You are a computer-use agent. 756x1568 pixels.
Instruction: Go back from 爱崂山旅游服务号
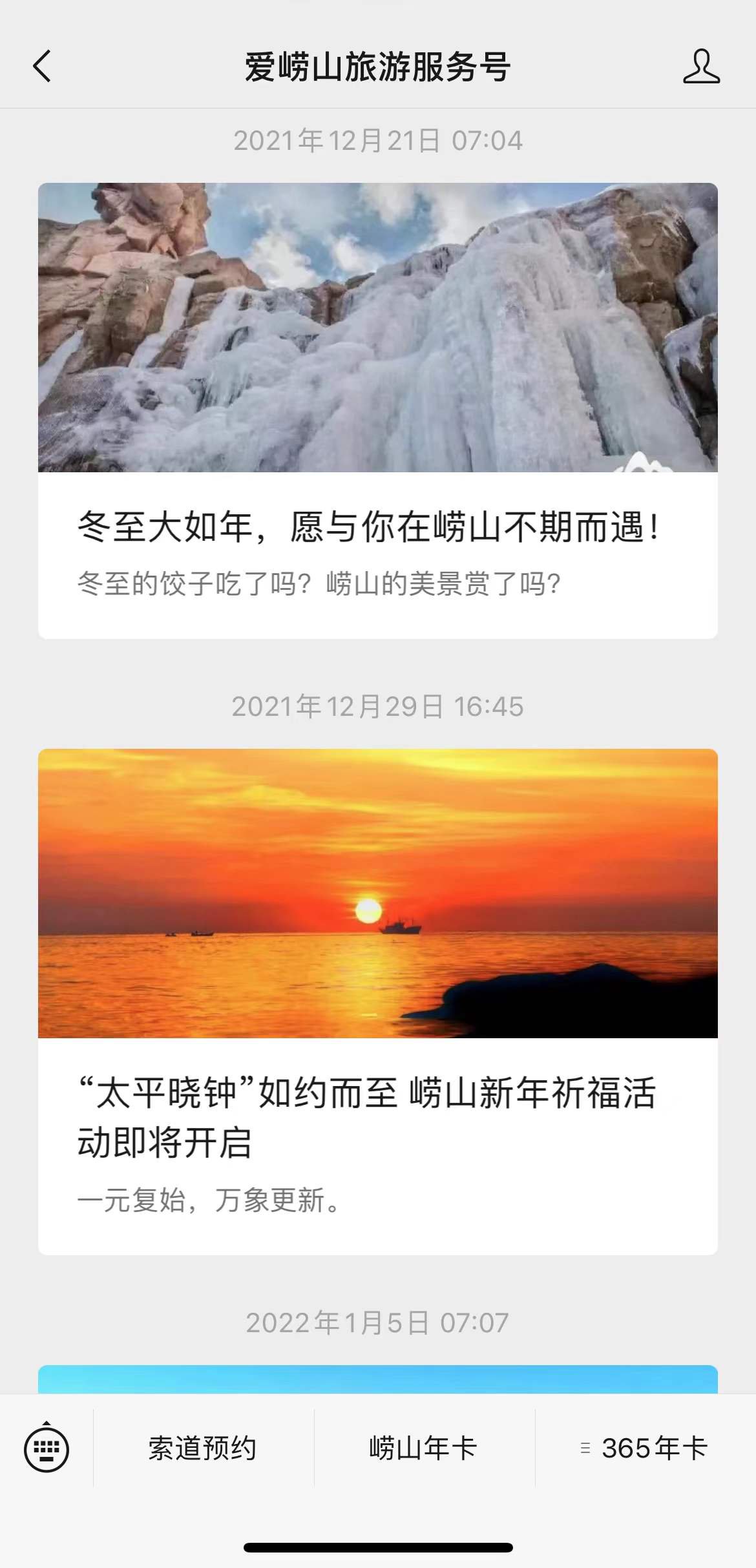point(42,67)
